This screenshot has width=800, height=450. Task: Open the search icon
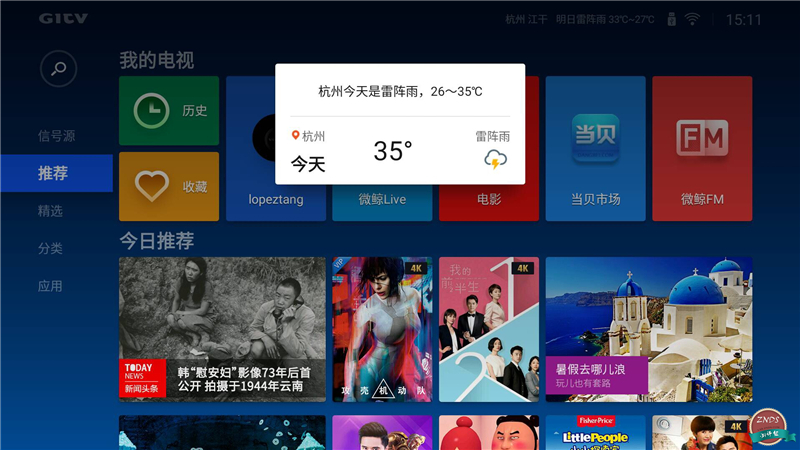click(x=59, y=68)
